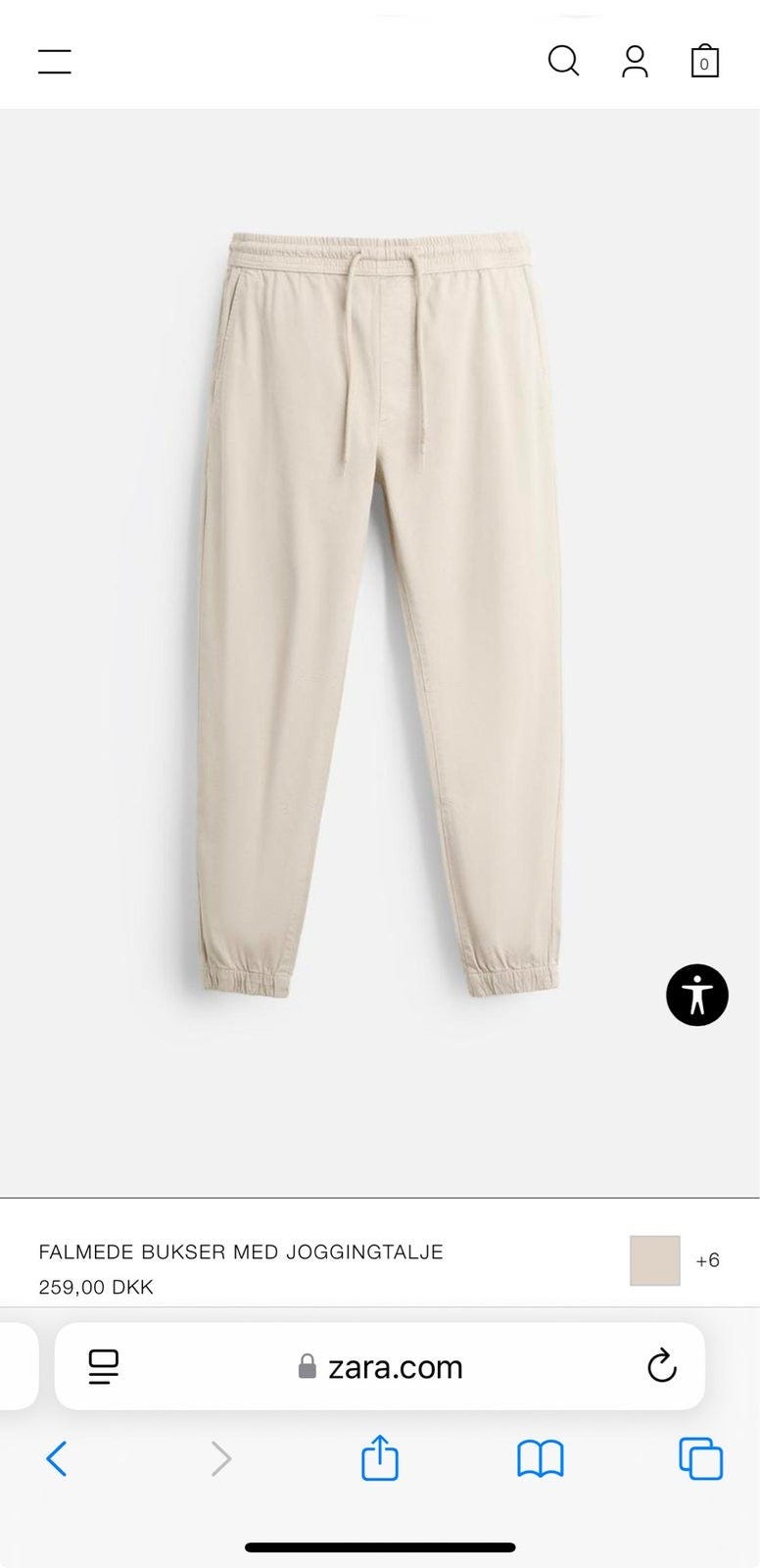
Task: Open the Zara hamburger menu
Action: [55, 62]
